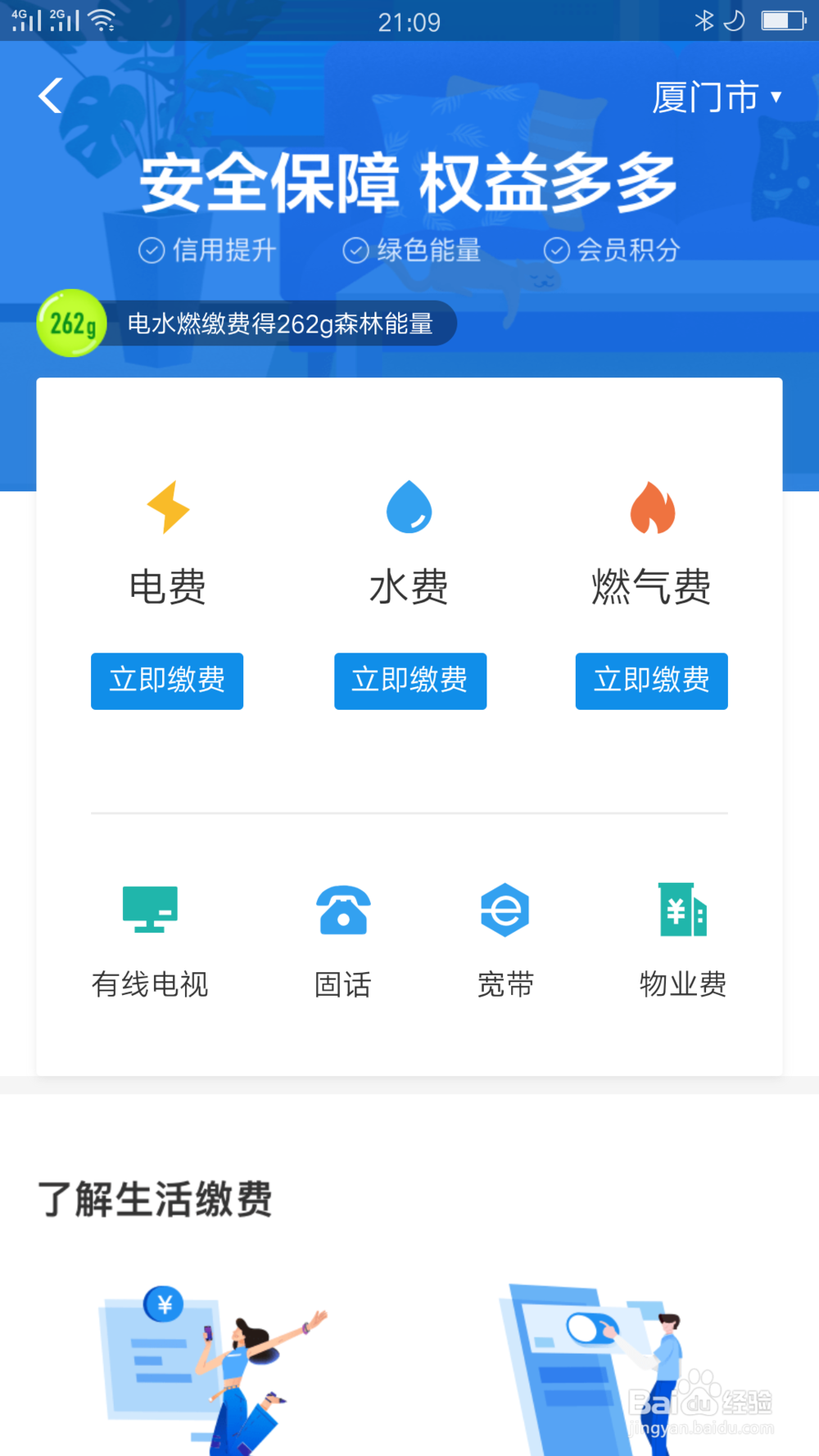This screenshot has height=1456, width=819.
Task: Expand the 信用提升 benefit item
Action: pyautogui.click(x=209, y=250)
